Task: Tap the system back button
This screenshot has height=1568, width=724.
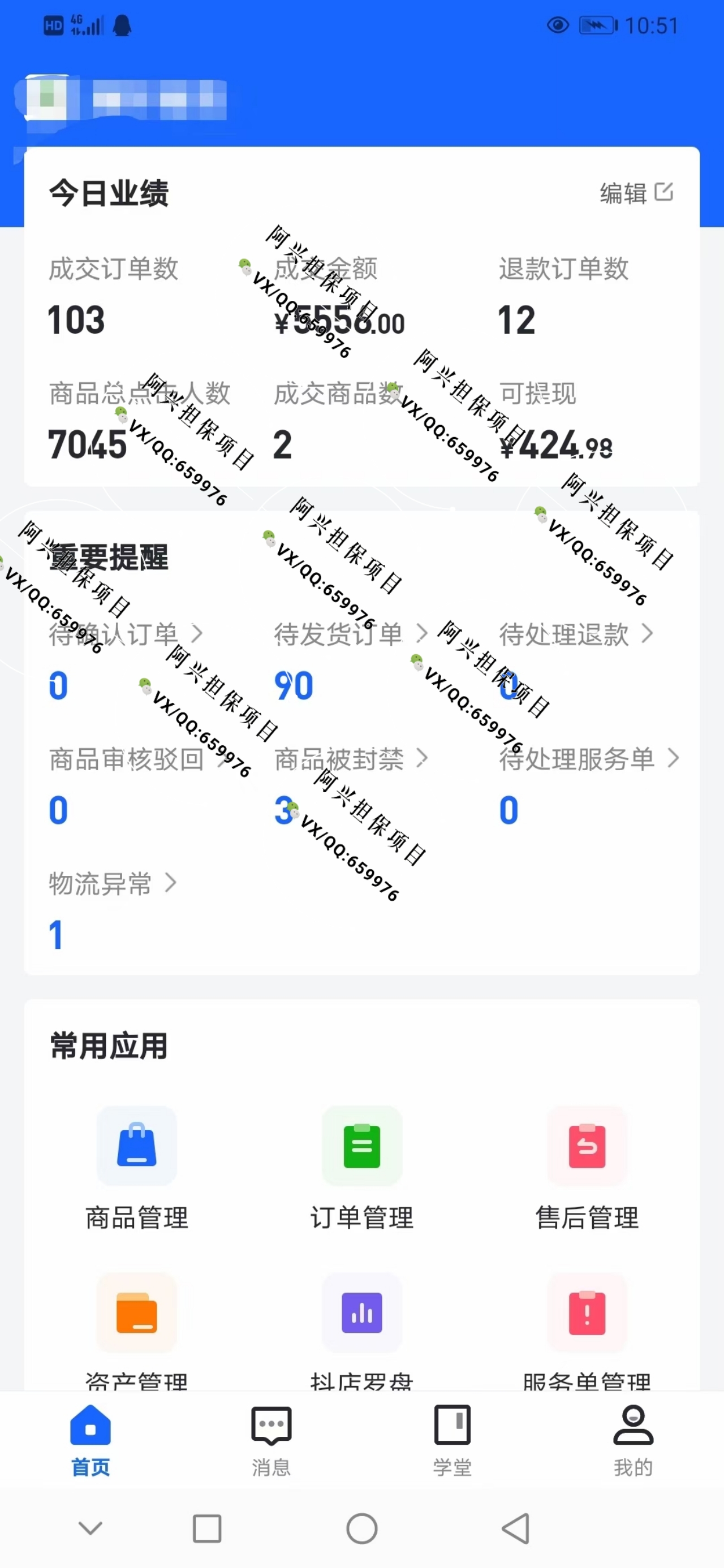Action: point(516,1528)
